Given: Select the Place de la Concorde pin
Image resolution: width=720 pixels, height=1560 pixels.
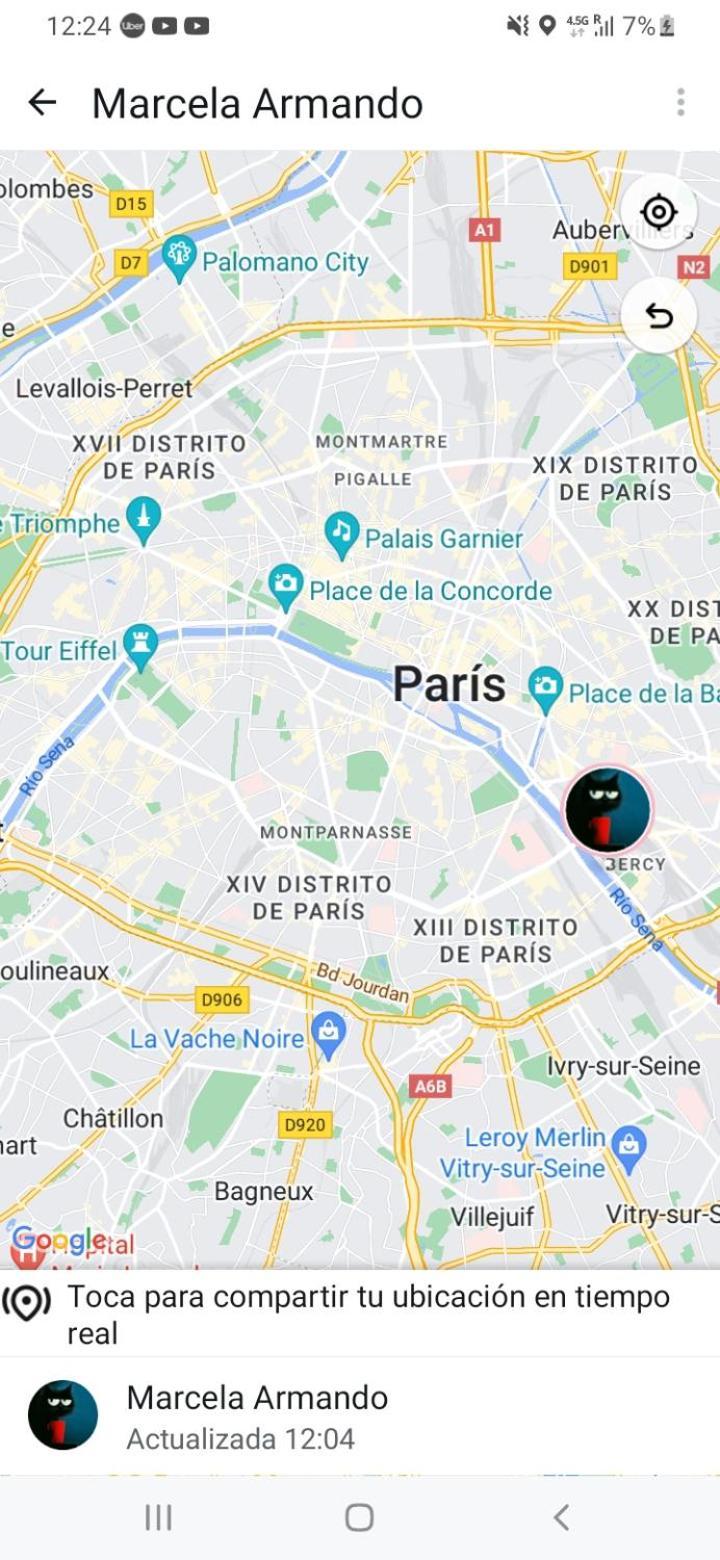Looking at the screenshot, I should point(286,587).
